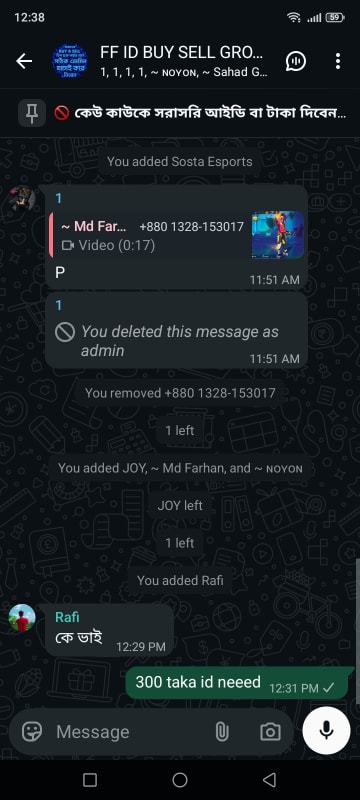Open the camera from message bar
Viewport: 360px width, 800px height.
(x=270, y=732)
